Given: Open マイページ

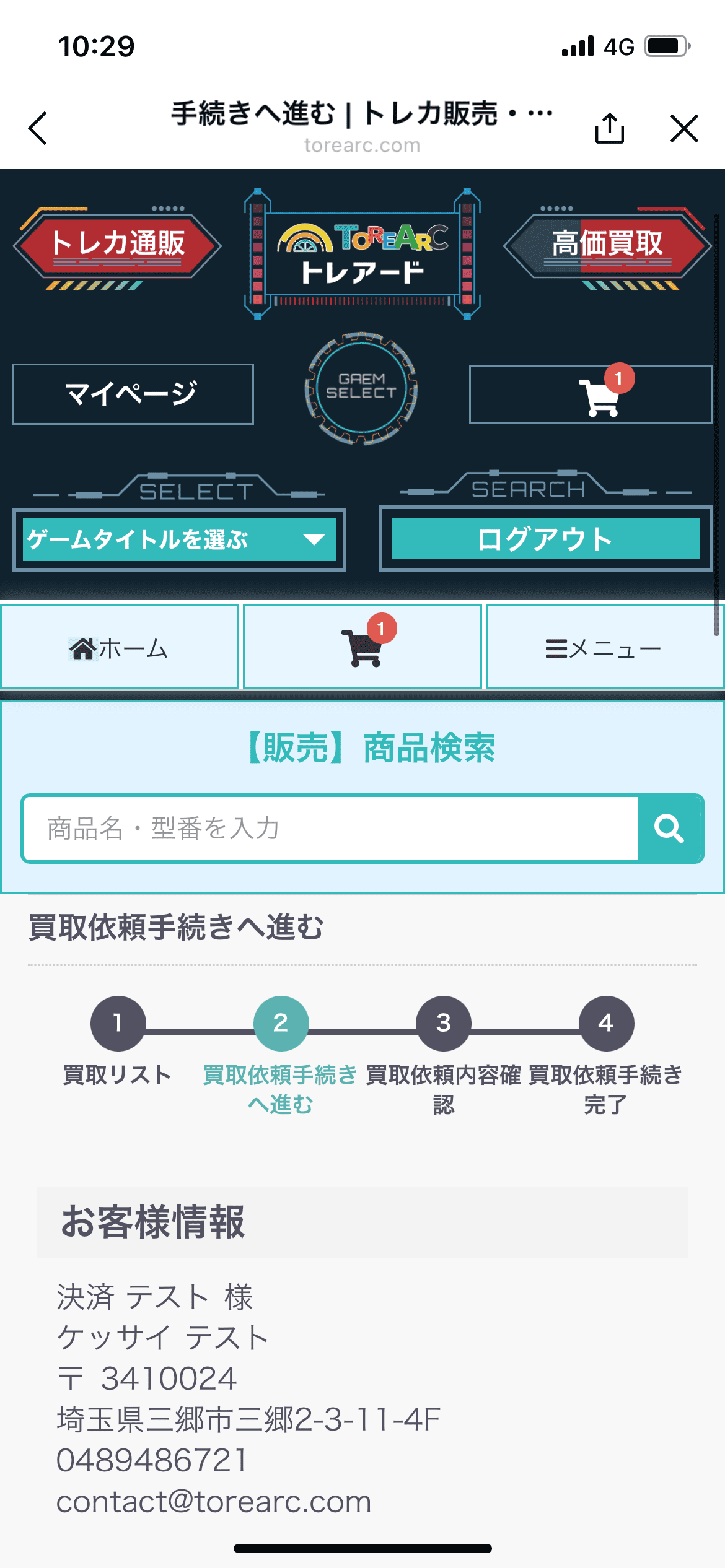Looking at the screenshot, I should point(133,394).
